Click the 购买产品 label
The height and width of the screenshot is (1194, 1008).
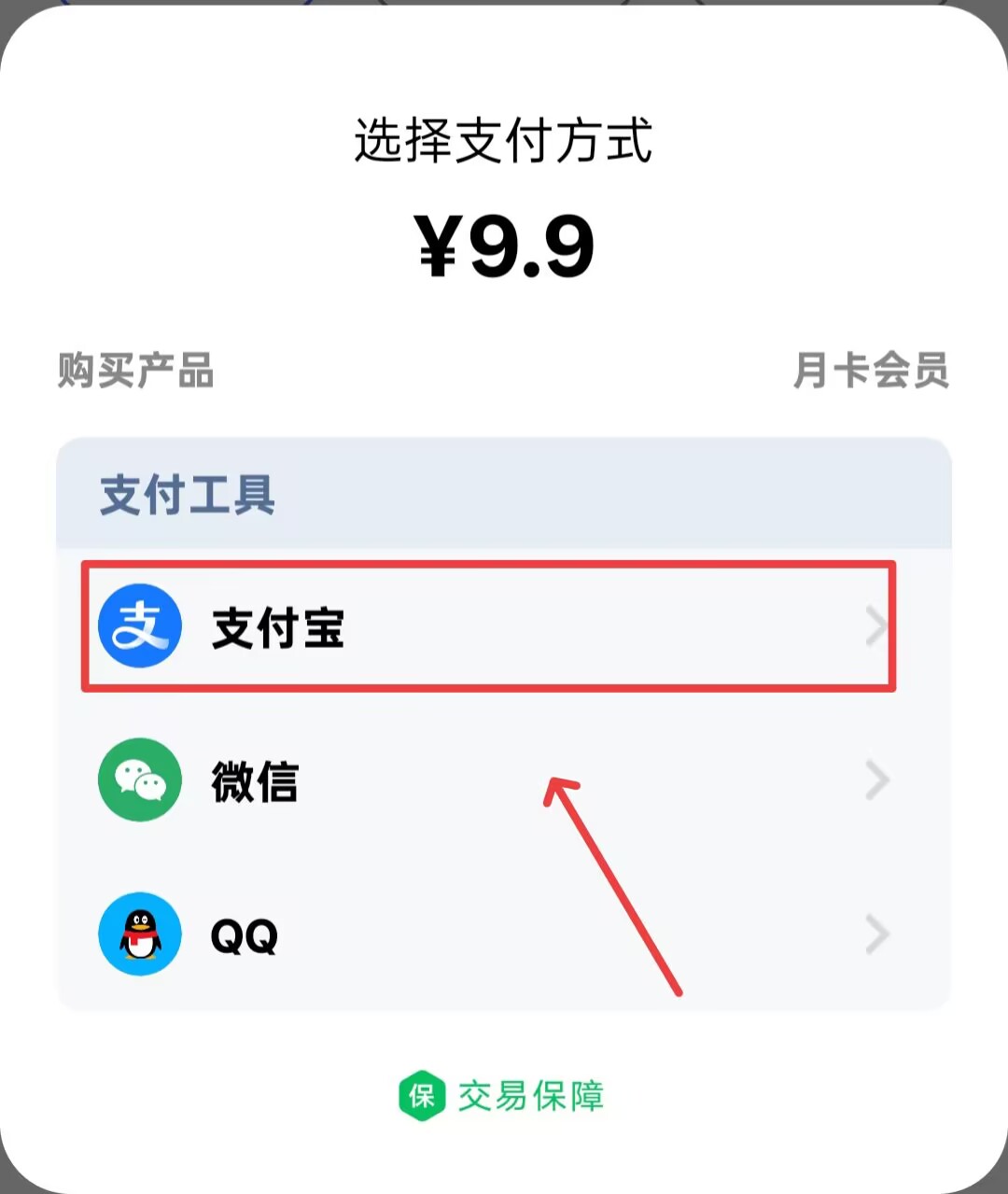(136, 372)
